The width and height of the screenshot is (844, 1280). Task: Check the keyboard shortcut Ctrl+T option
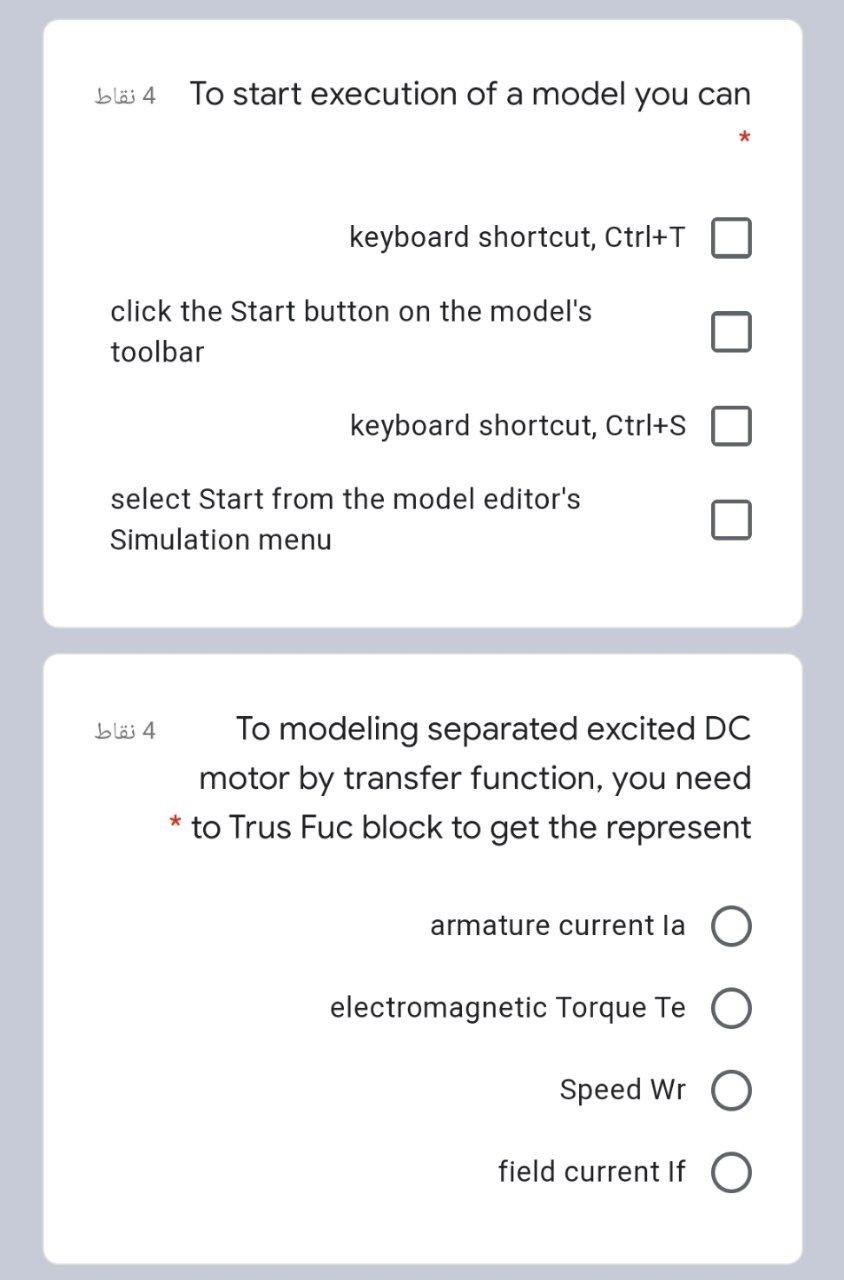click(x=731, y=238)
